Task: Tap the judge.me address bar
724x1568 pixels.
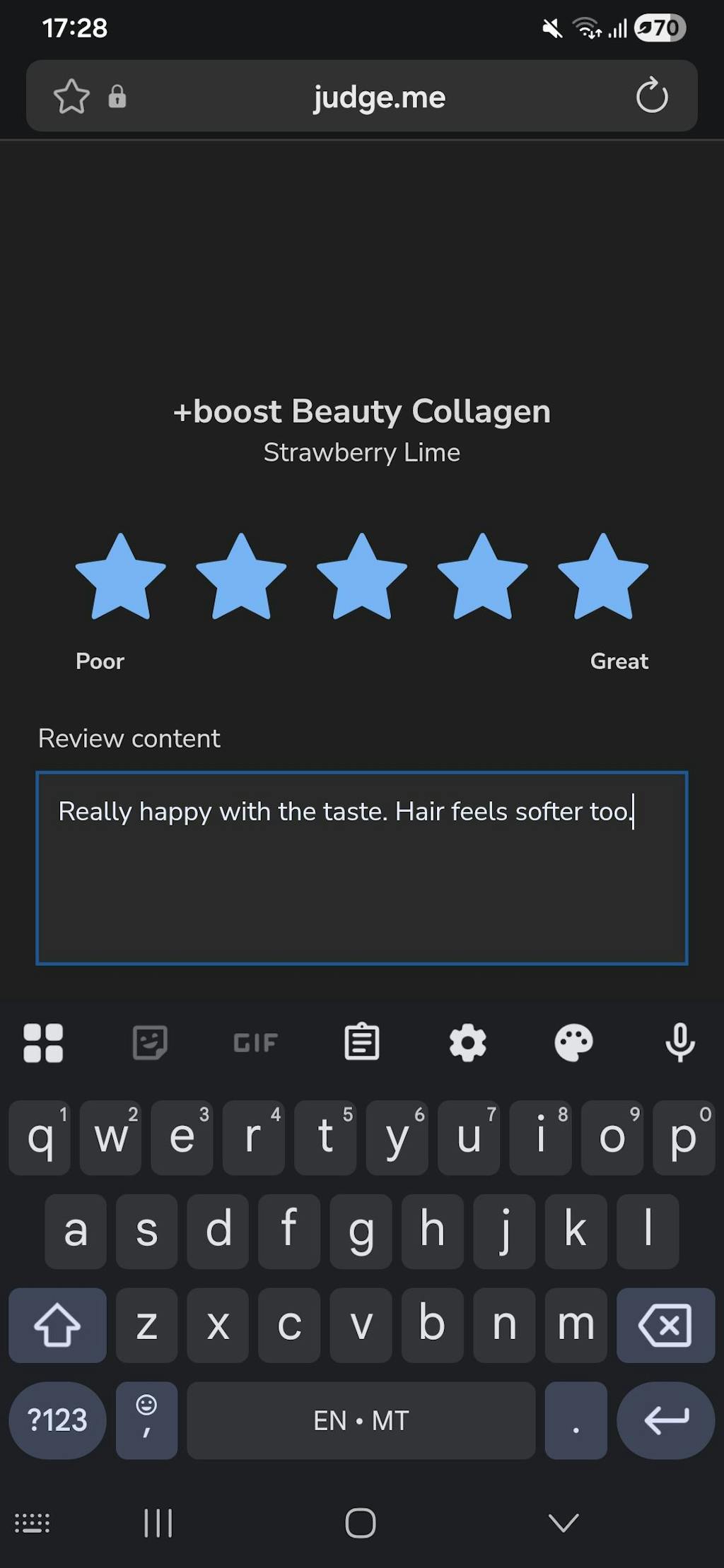Action: pyautogui.click(x=380, y=97)
